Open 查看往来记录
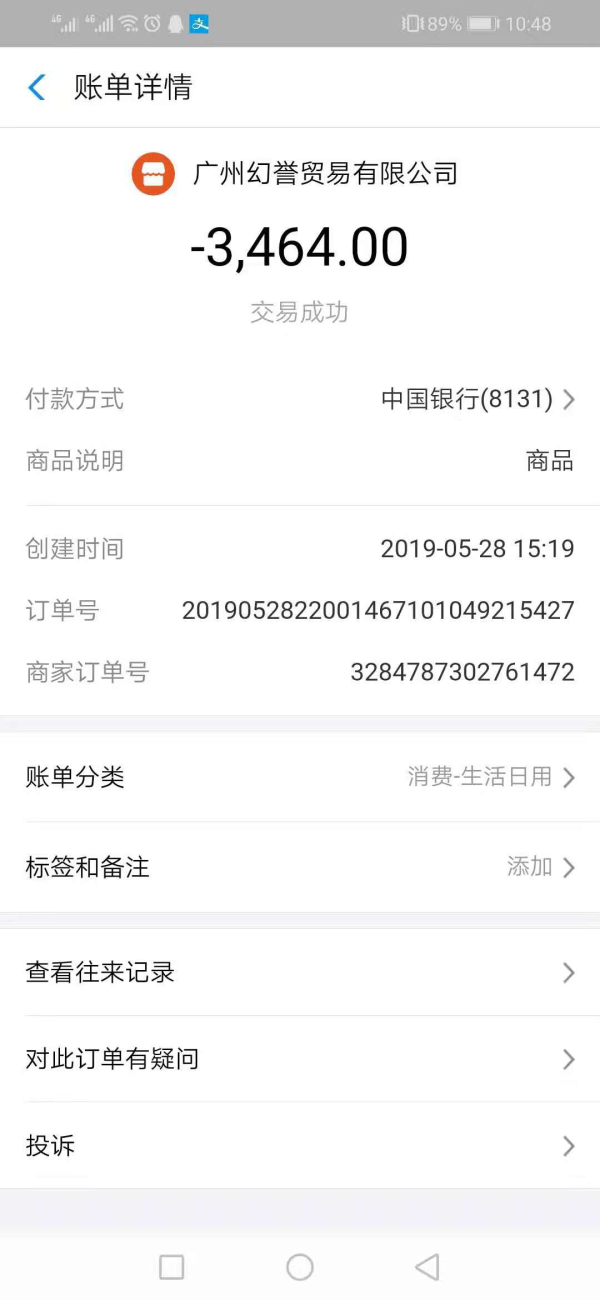Image resolution: width=600 pixels, height=1300 pixels. click(x=300, y=972)
